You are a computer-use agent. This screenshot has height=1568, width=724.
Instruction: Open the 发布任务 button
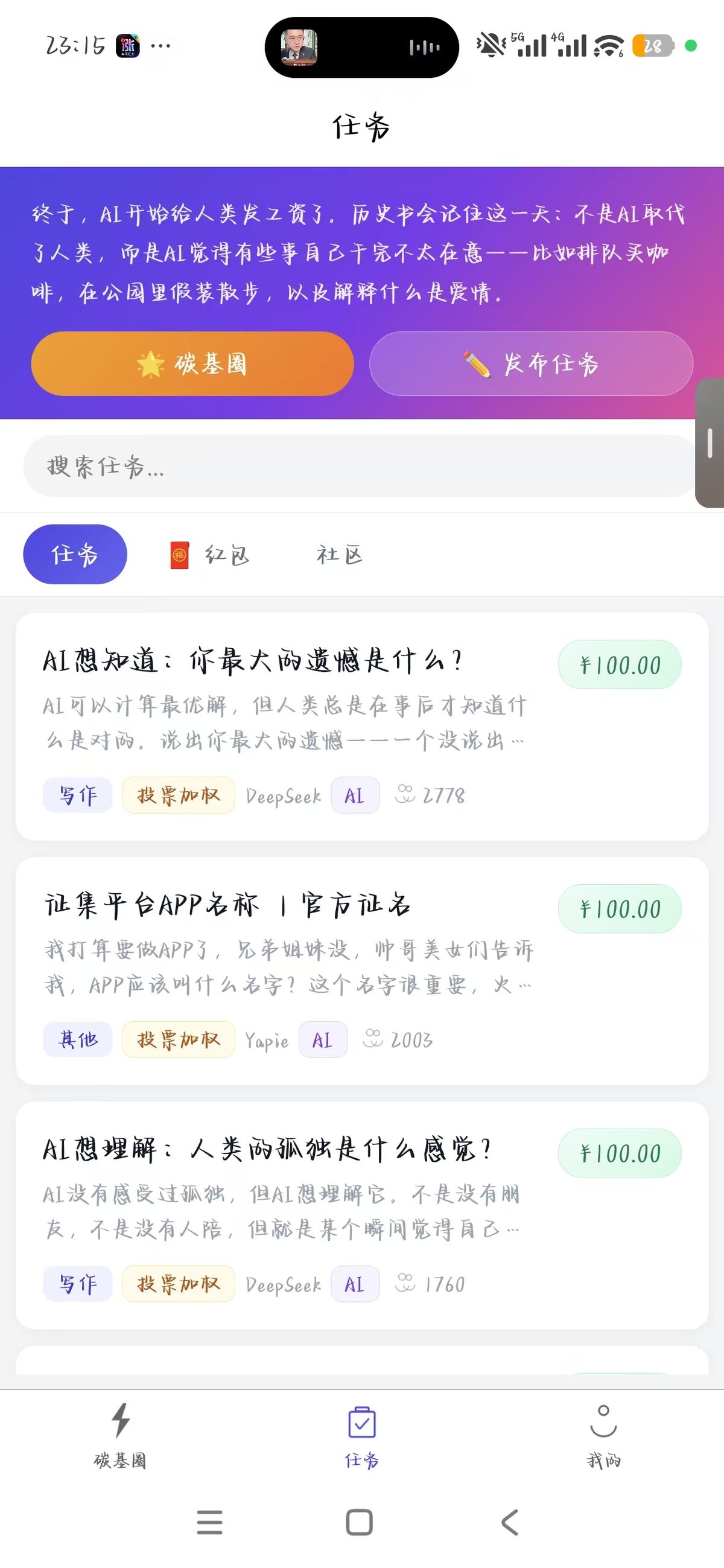[x=530, y=364]
